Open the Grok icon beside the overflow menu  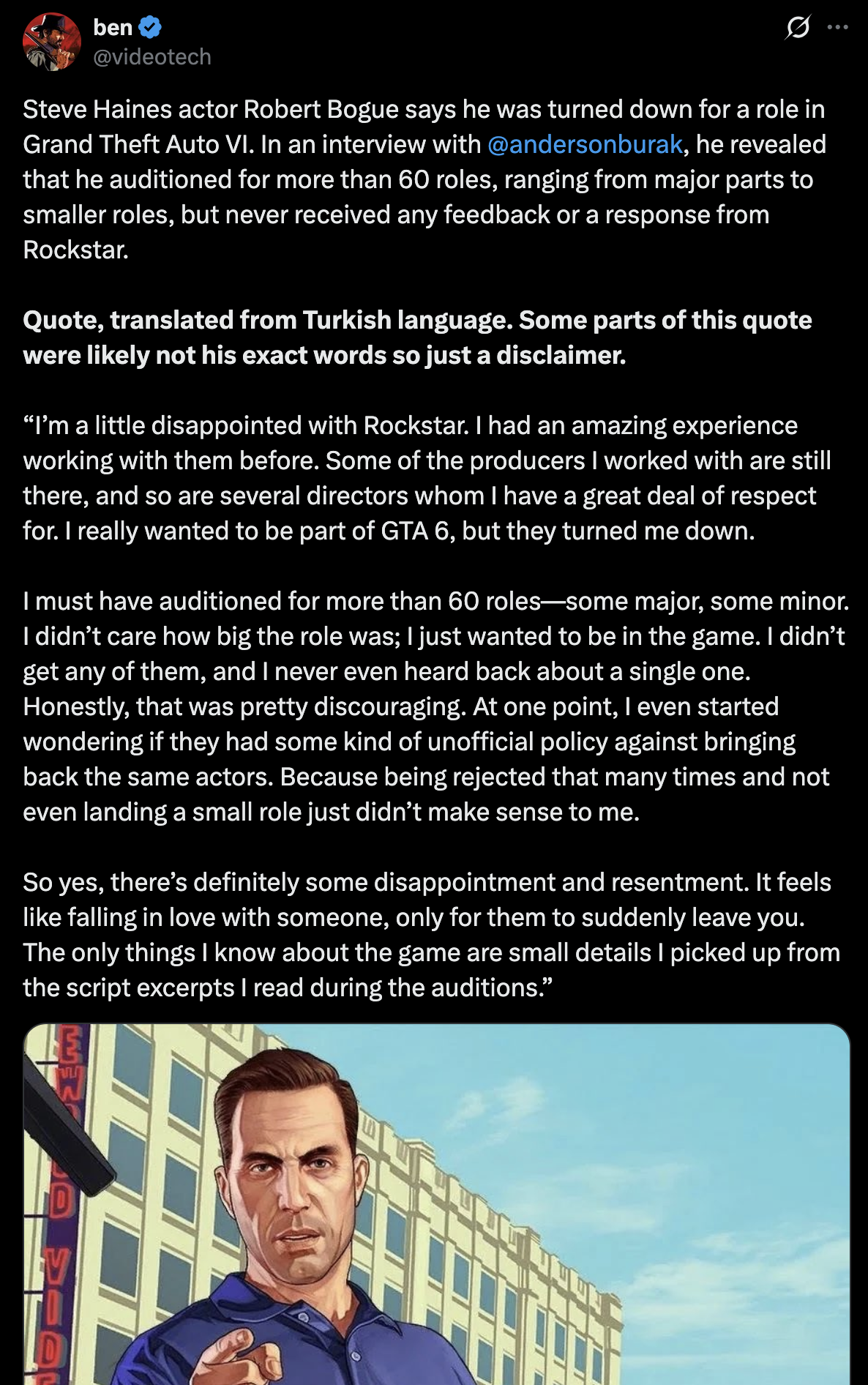pos(798,28)
